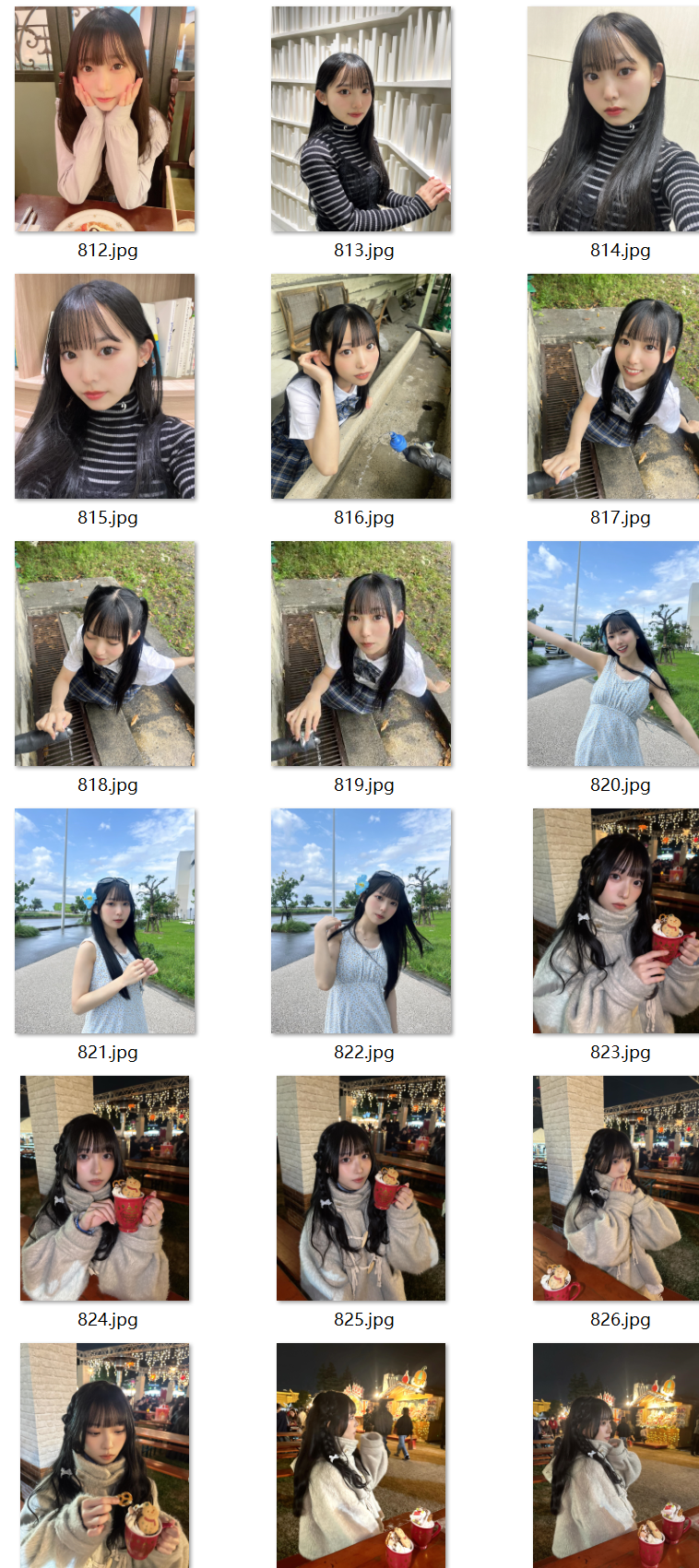Open the image file 818.jpg

tap(105, 654)
